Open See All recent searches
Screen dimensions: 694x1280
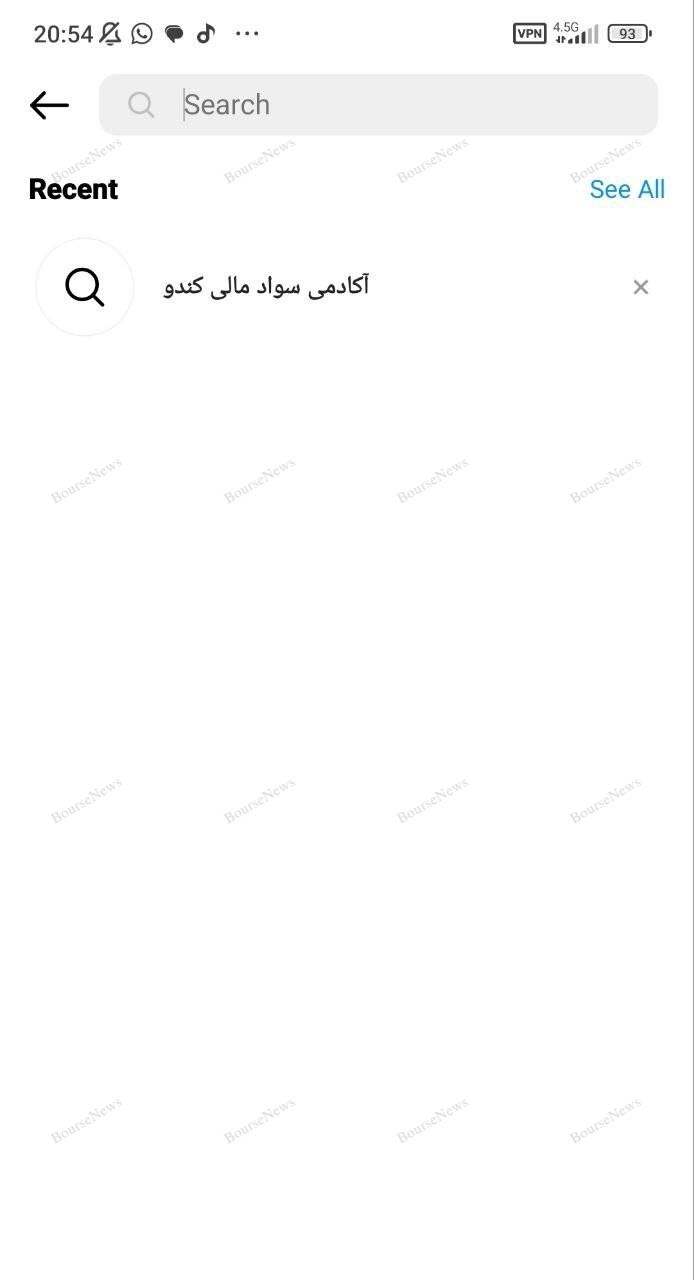(x=626, y=189)
